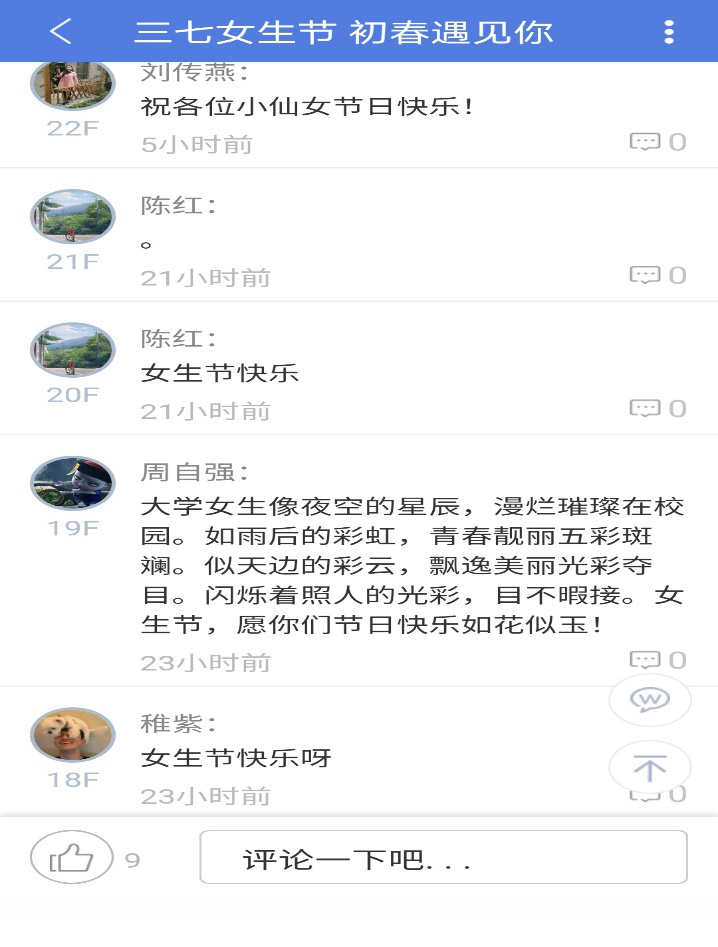Open 陈红's avatar on the 21F comment

pyautogui.click(x=72, y=216)
